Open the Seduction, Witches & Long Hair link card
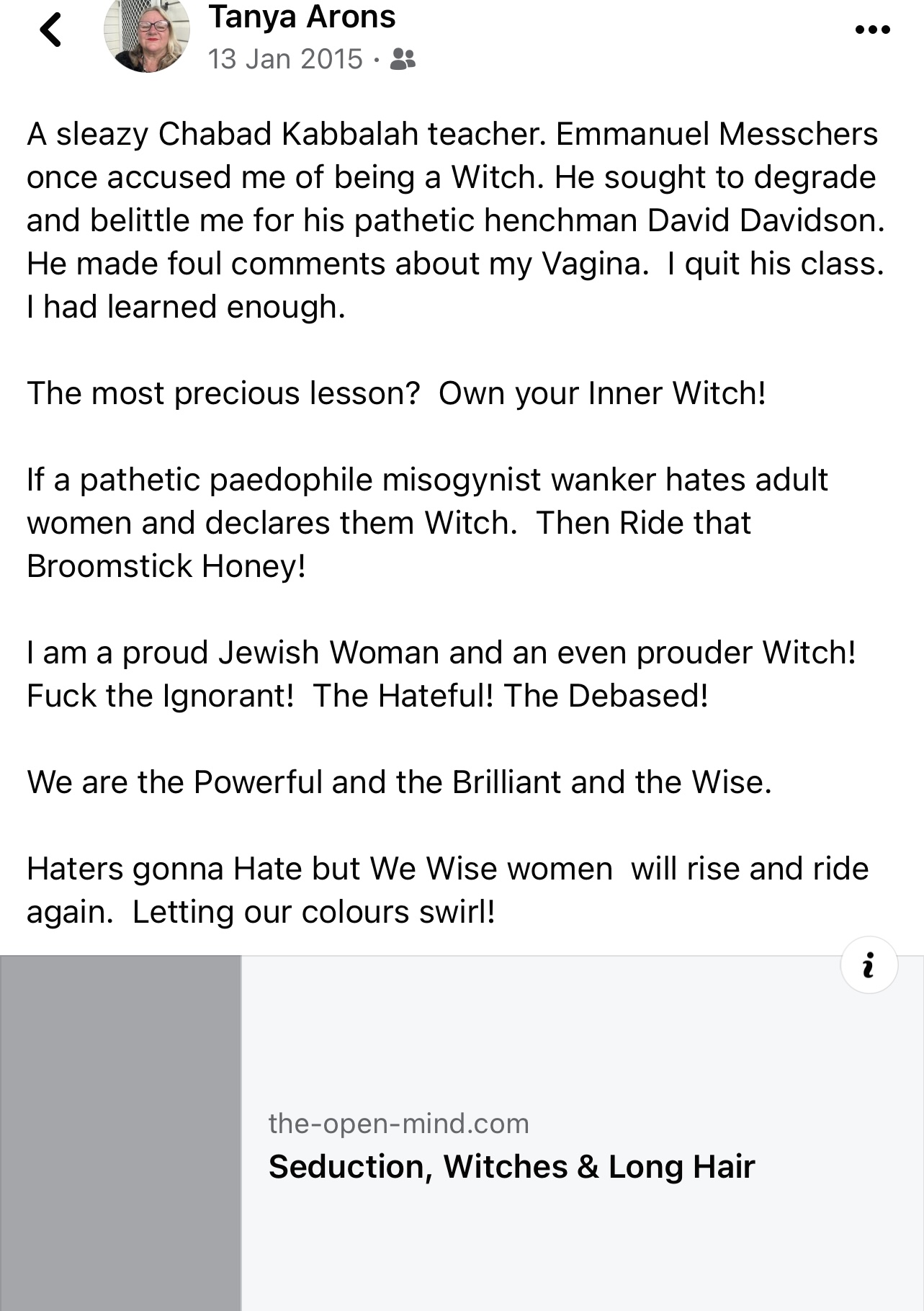 (x=462, y=1133)
